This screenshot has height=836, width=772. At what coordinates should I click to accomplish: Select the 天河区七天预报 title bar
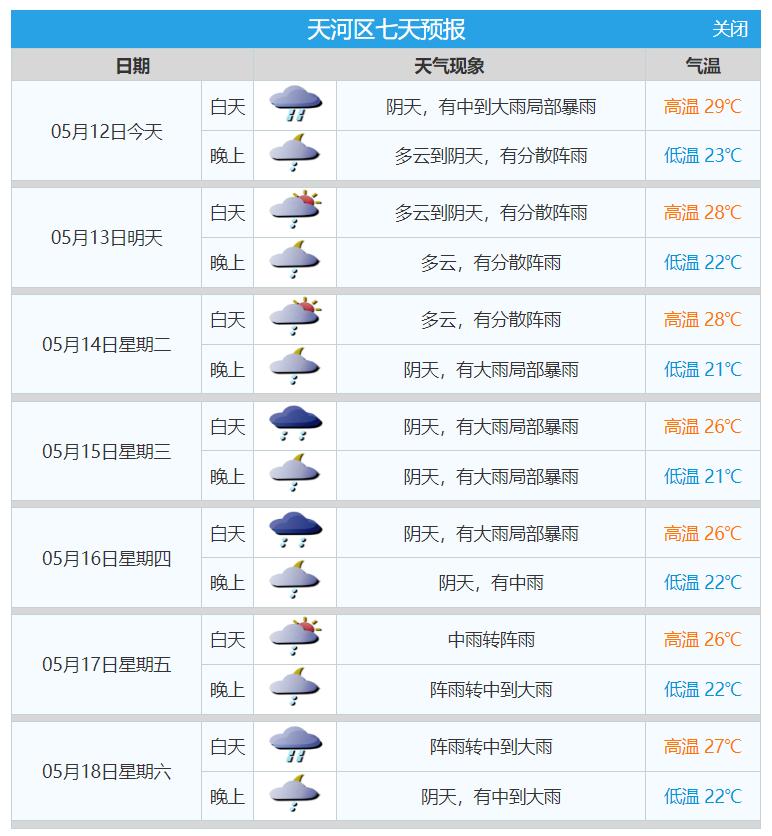(386, 28)
